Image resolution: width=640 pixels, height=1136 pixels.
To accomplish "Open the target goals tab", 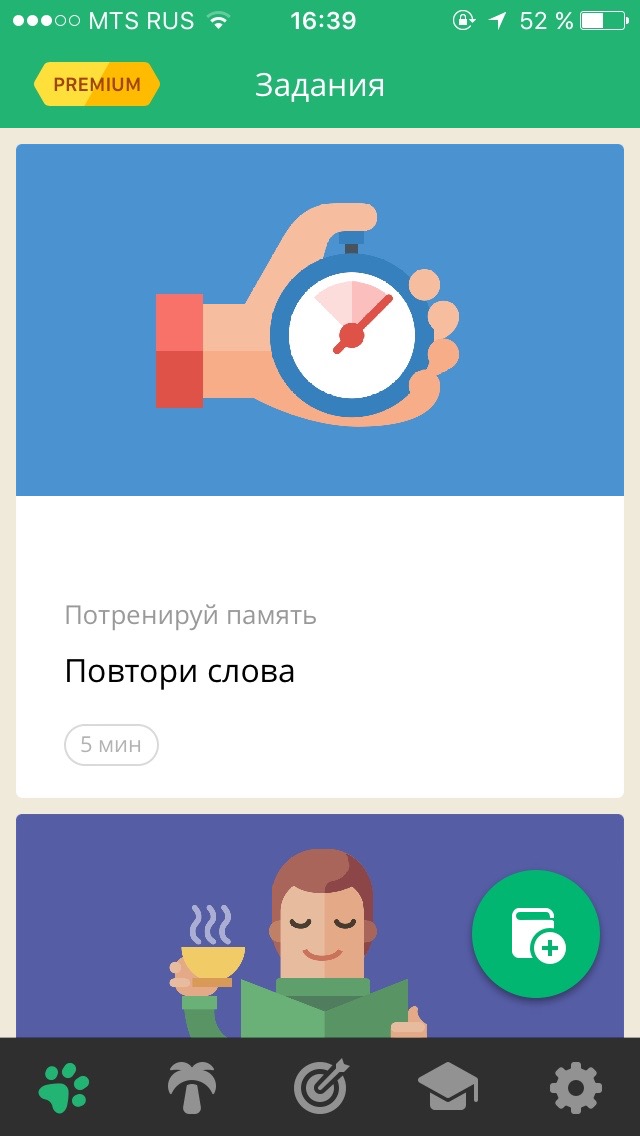I will 320,1088.
